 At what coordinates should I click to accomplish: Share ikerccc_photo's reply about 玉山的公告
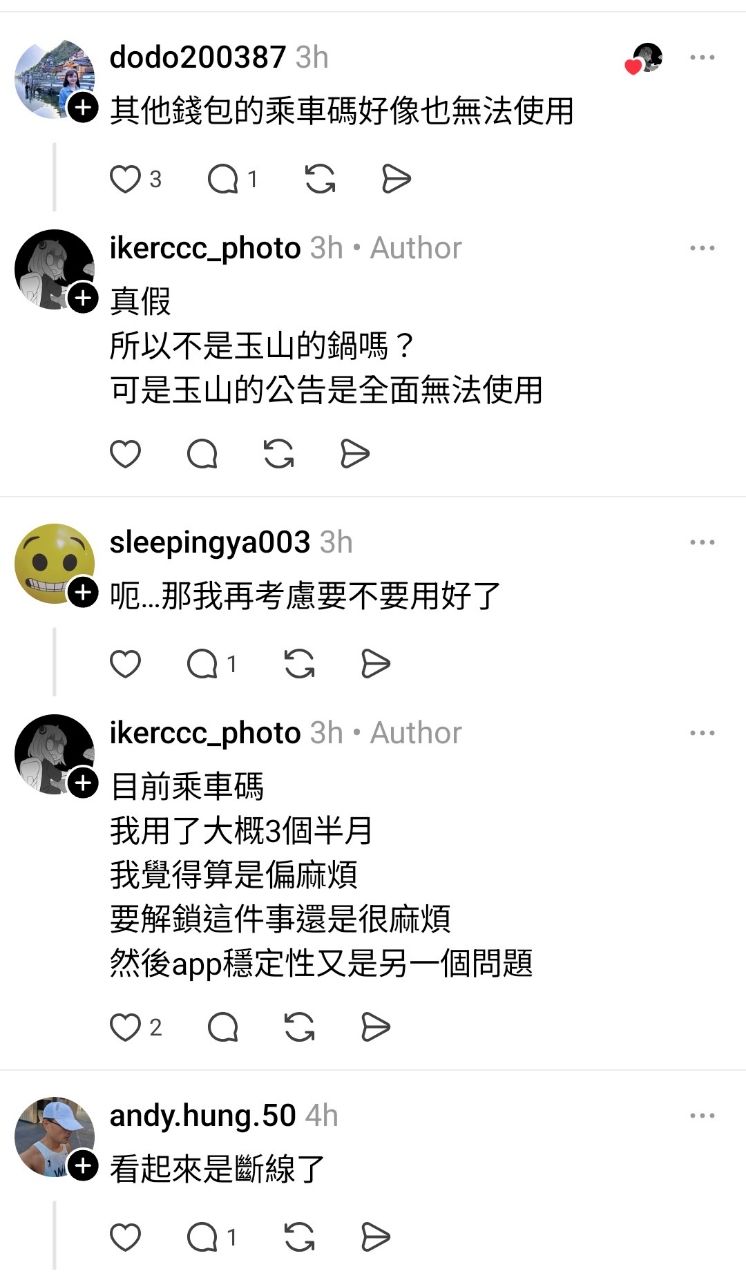pyautogui.click(x=355, y=454)
